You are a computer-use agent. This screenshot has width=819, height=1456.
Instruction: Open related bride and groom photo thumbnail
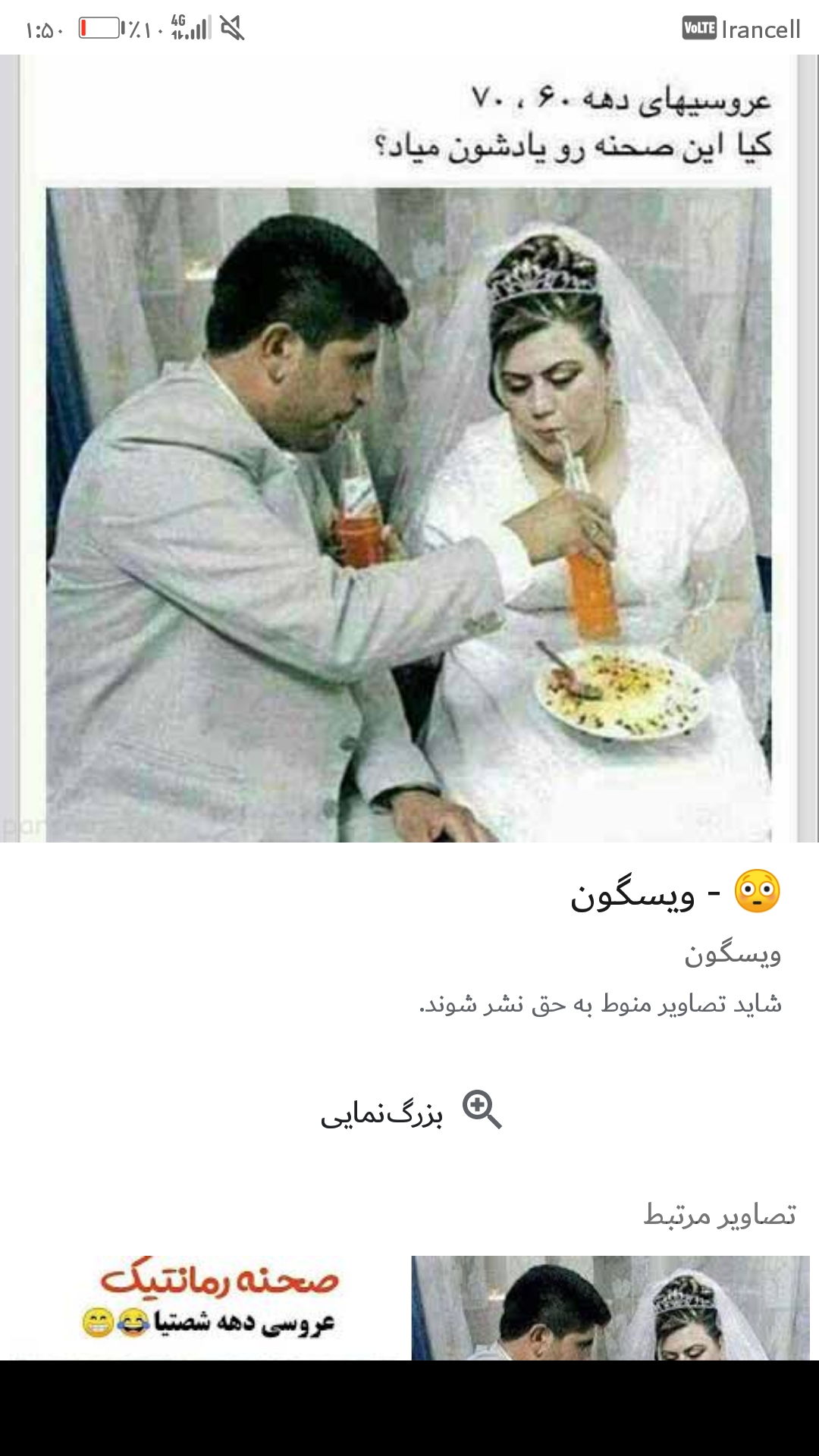610,1307
